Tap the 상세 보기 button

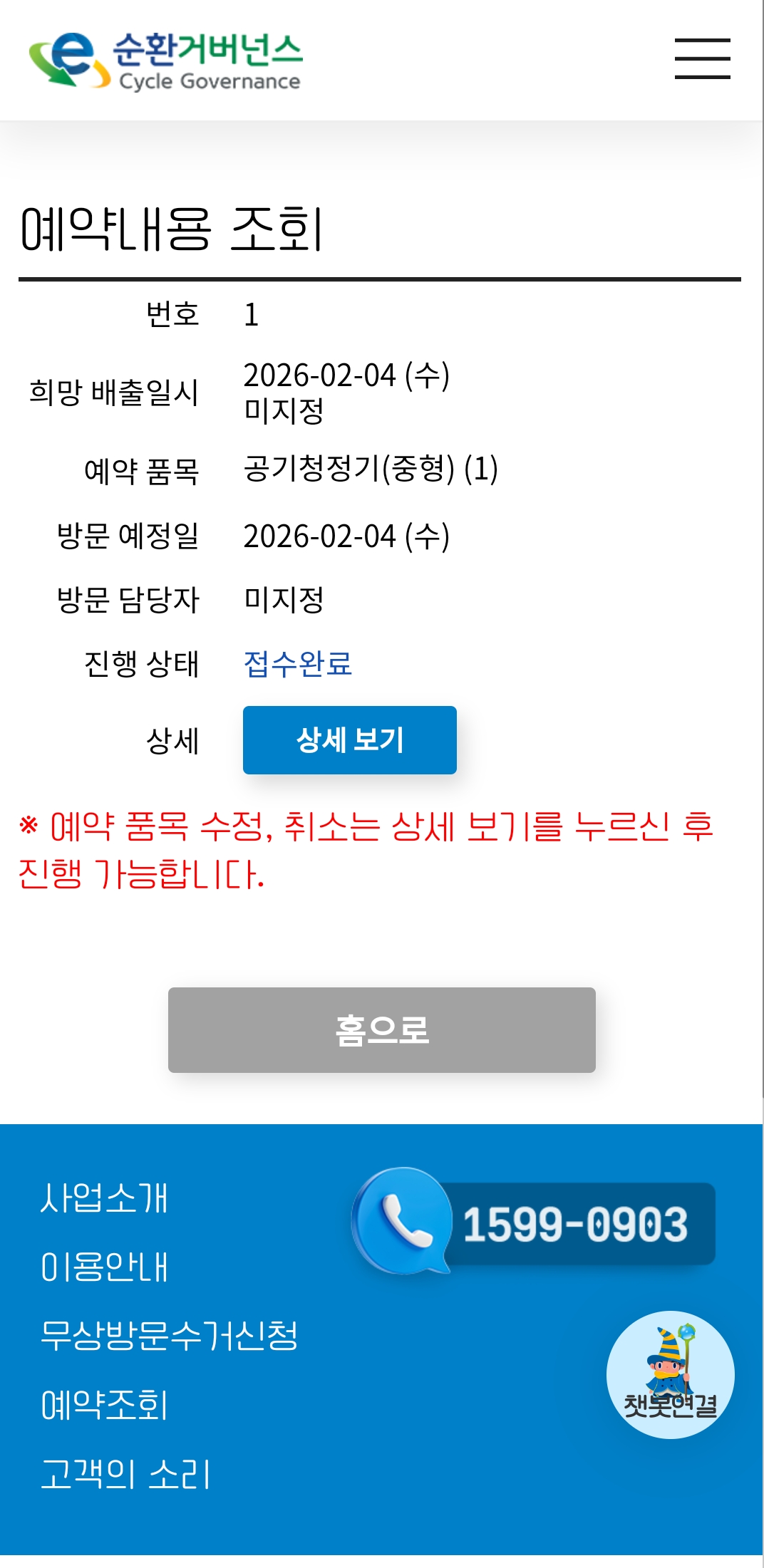tap(349, 739)
